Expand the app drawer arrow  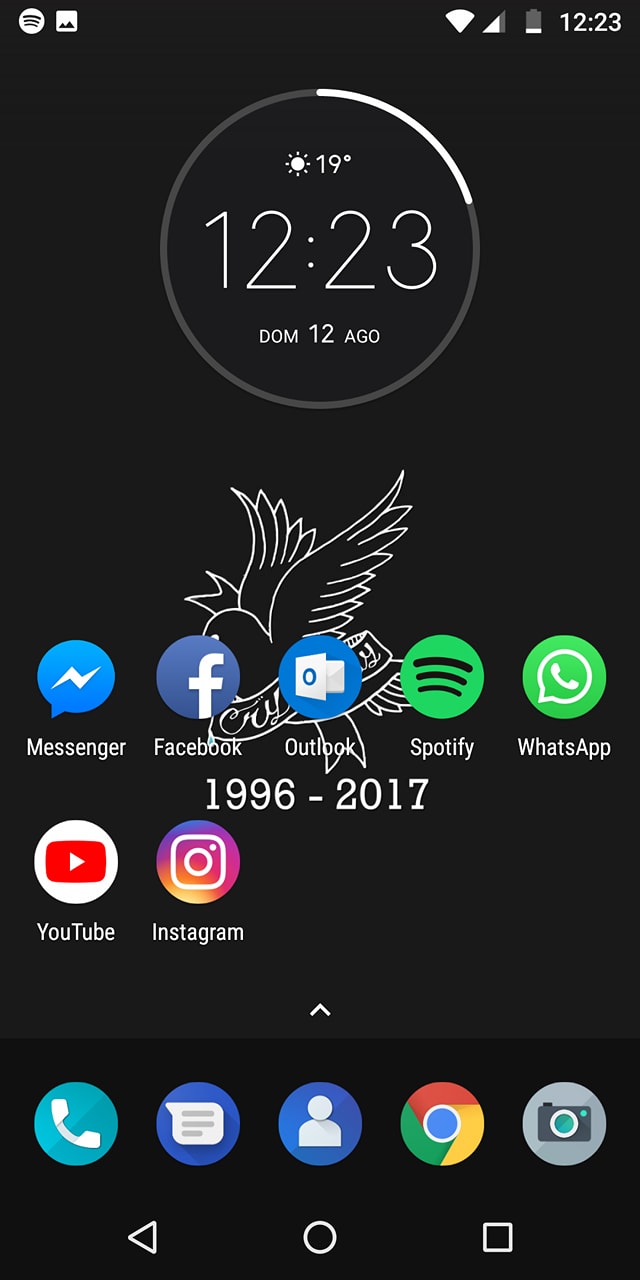tap(320, 1011)
